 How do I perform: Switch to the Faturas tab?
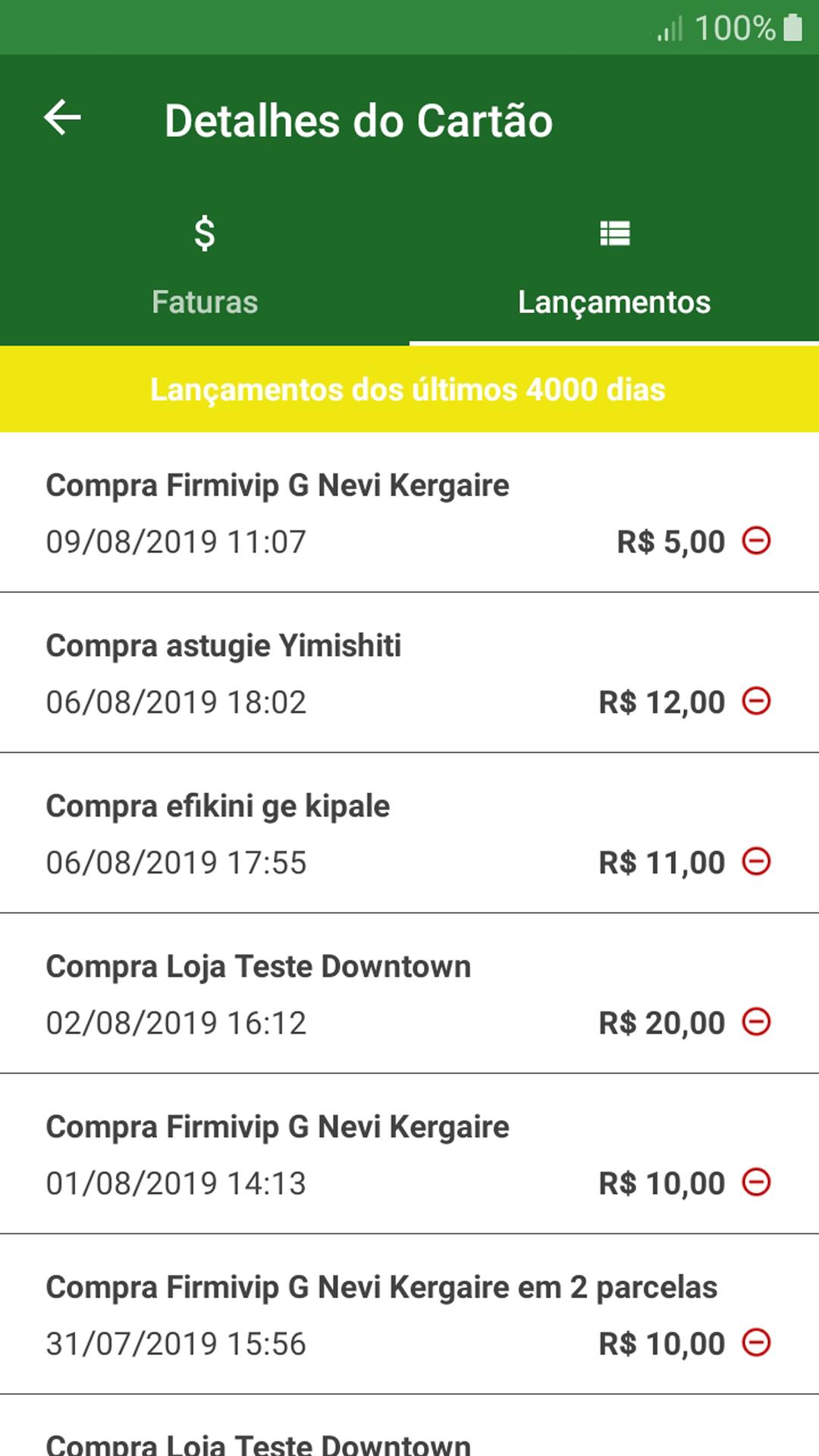pyautogui.click(x=205, y=266)
